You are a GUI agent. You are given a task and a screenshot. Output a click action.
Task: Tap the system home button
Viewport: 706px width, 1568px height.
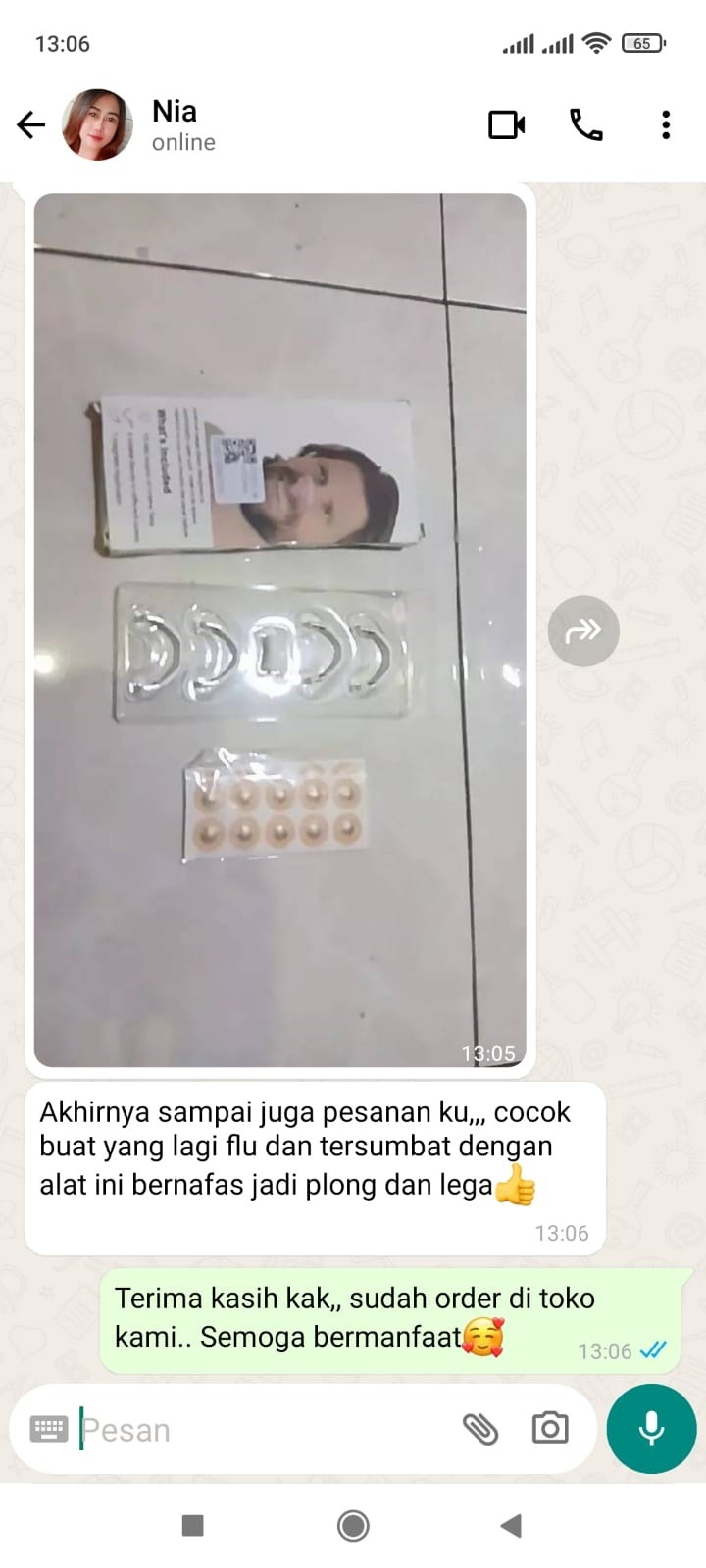pos(353,1525)
